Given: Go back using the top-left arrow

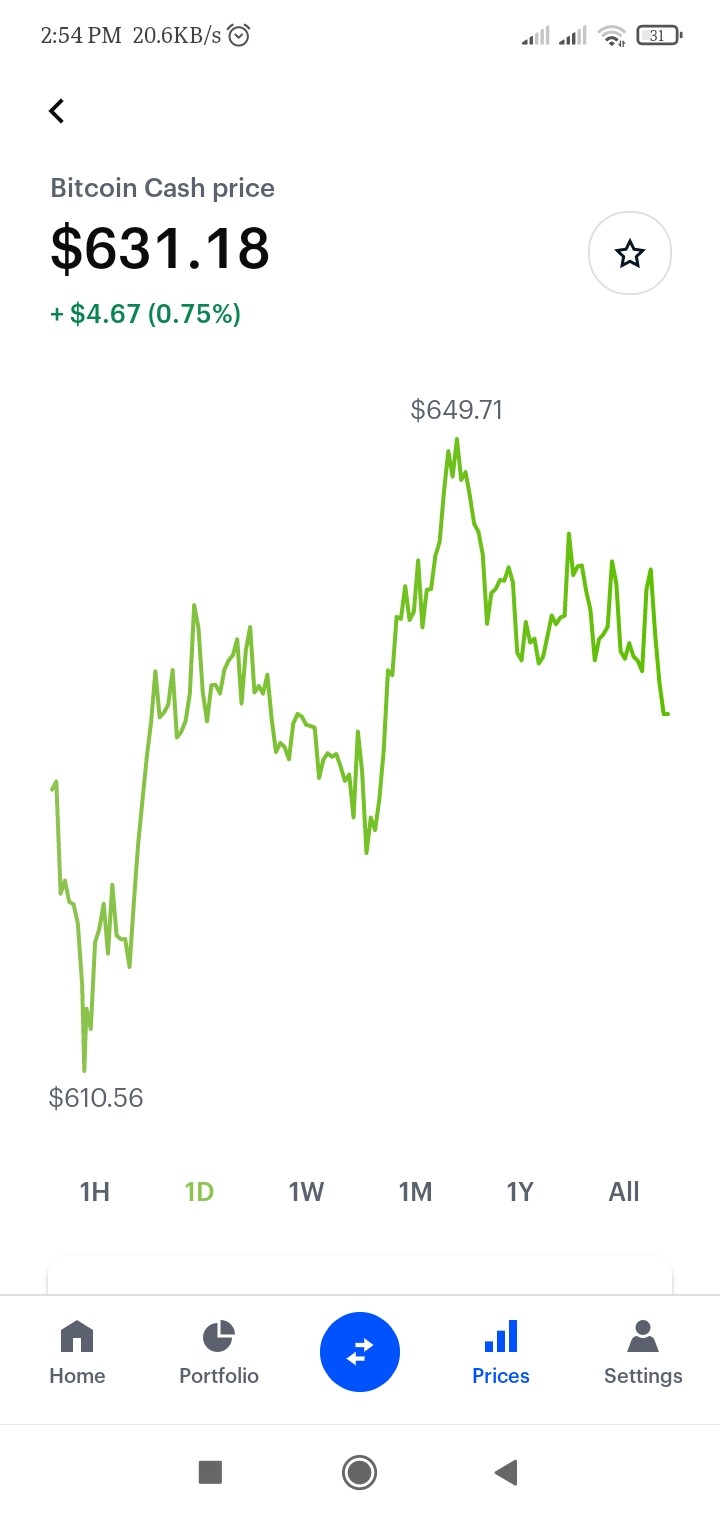Looking at the screenshot, I should point(57,111).
